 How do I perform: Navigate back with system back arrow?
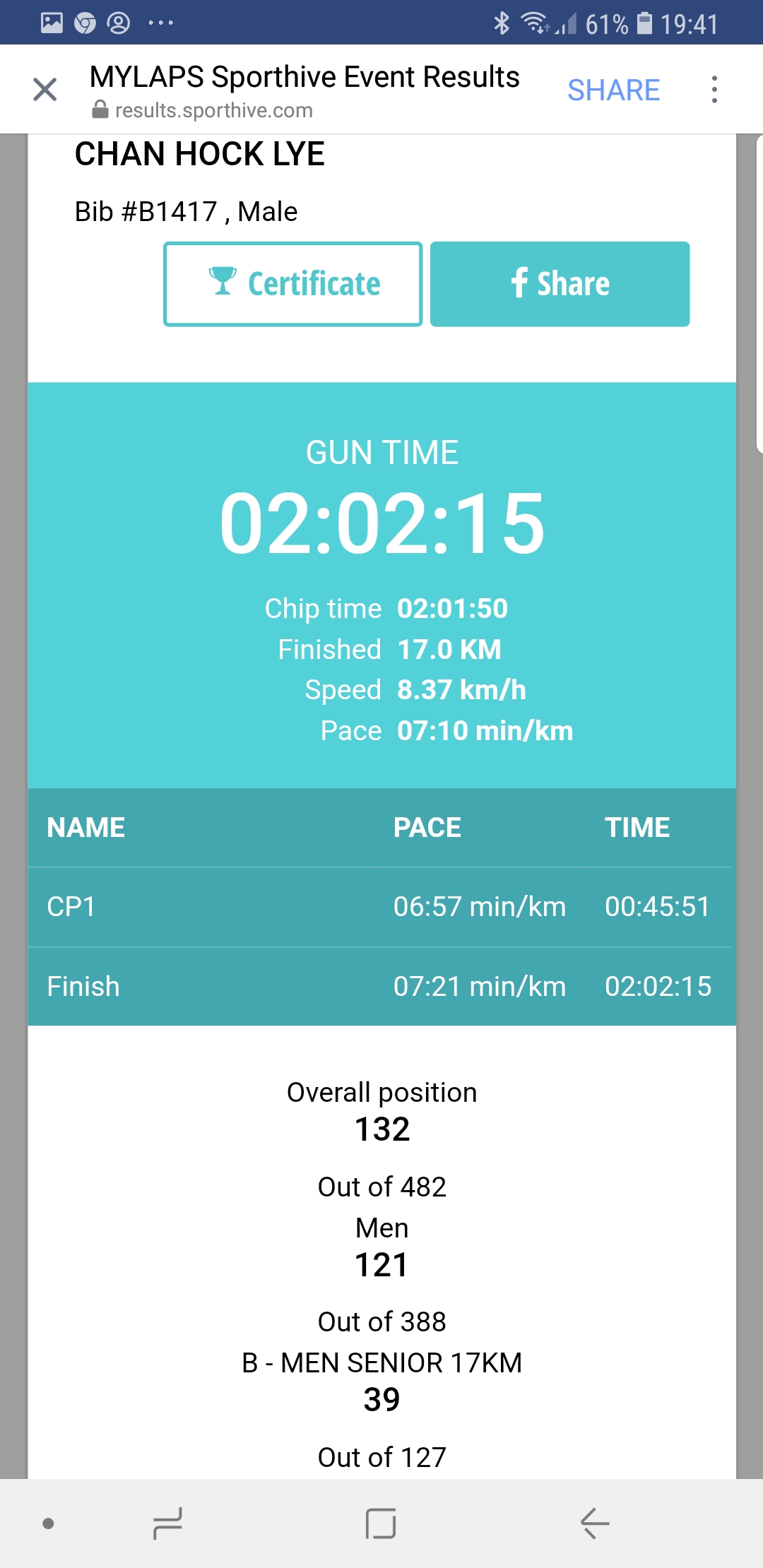(595, 1524)
